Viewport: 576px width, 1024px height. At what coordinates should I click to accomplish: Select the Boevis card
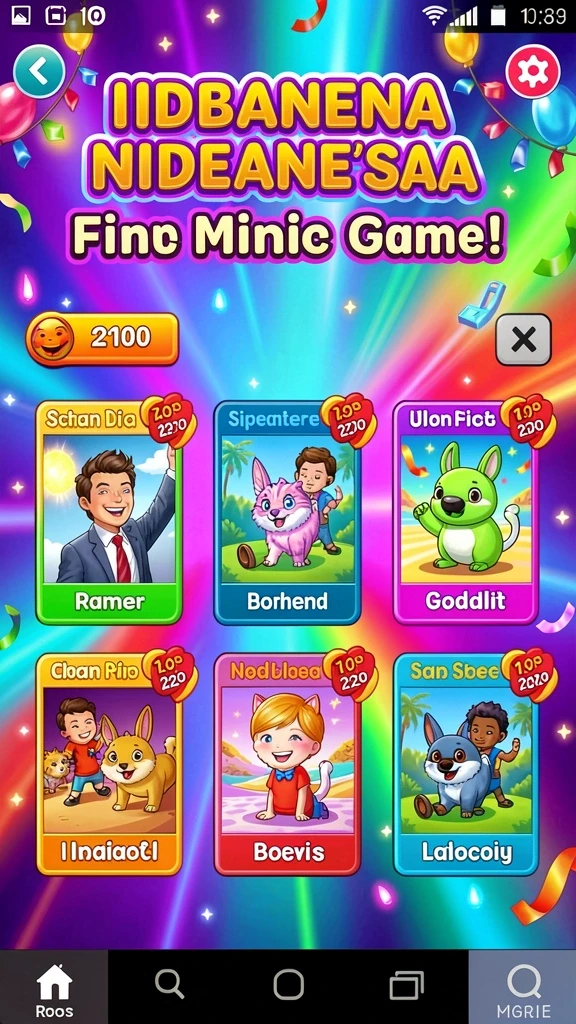click(287, 764)
